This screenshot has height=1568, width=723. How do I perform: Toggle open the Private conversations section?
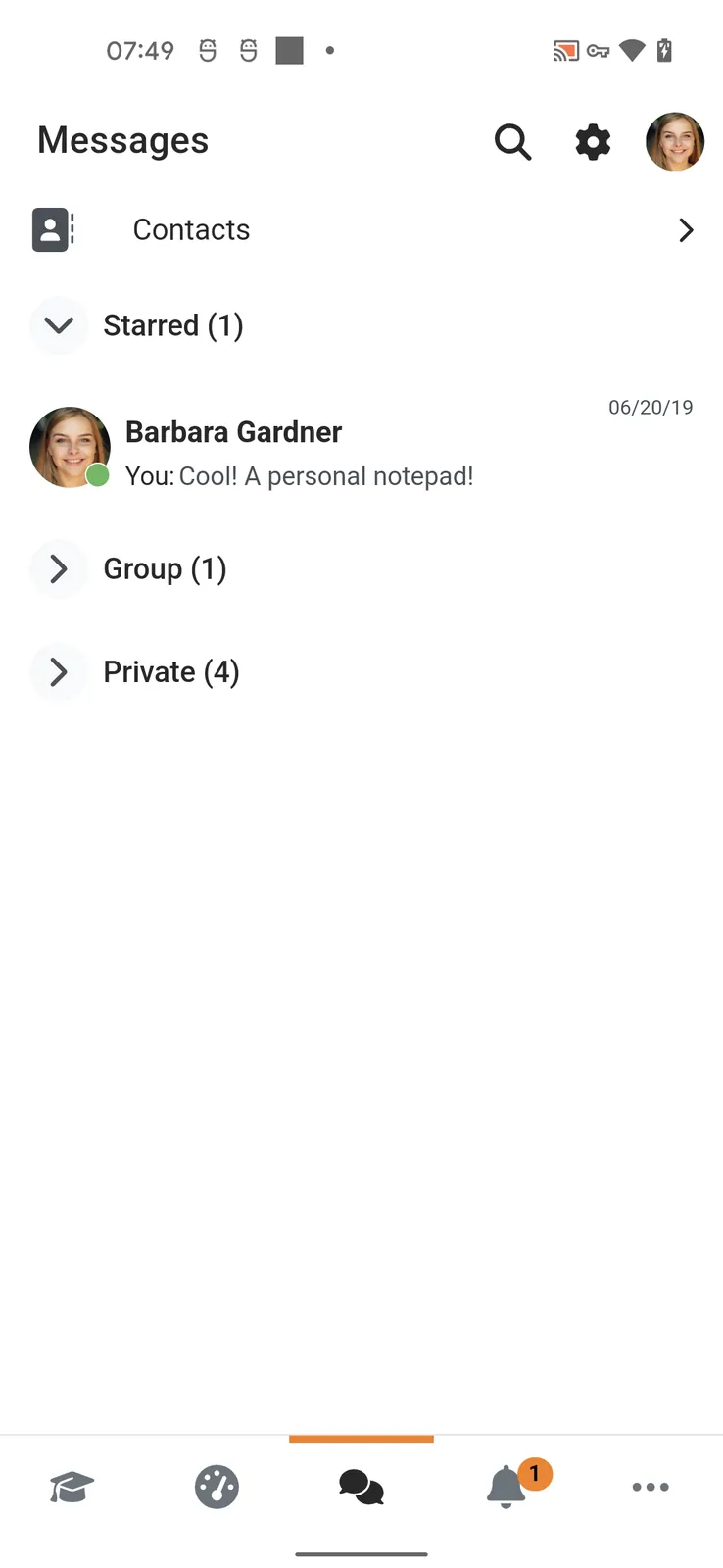(59, 672)
